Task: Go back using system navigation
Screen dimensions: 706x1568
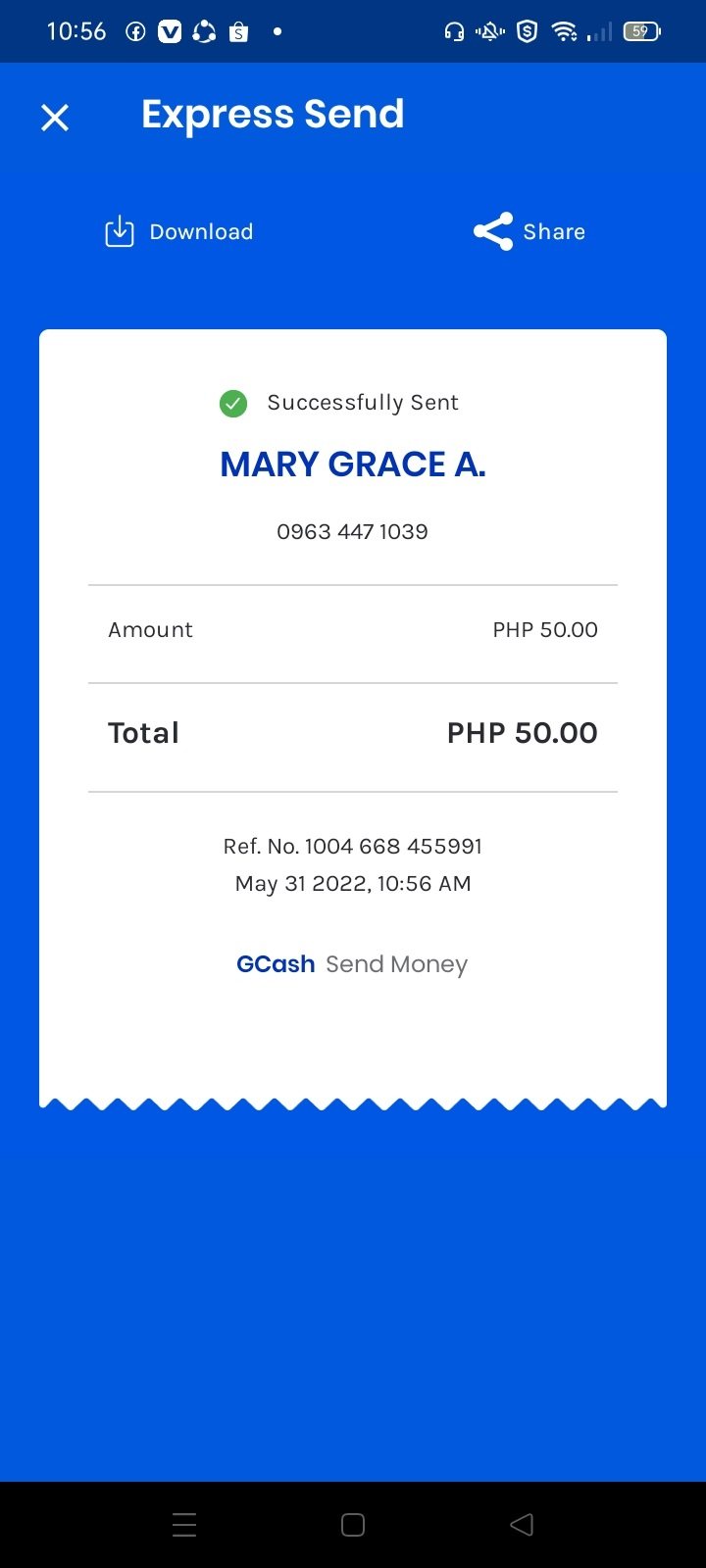Action: (x=522, y=1524)
